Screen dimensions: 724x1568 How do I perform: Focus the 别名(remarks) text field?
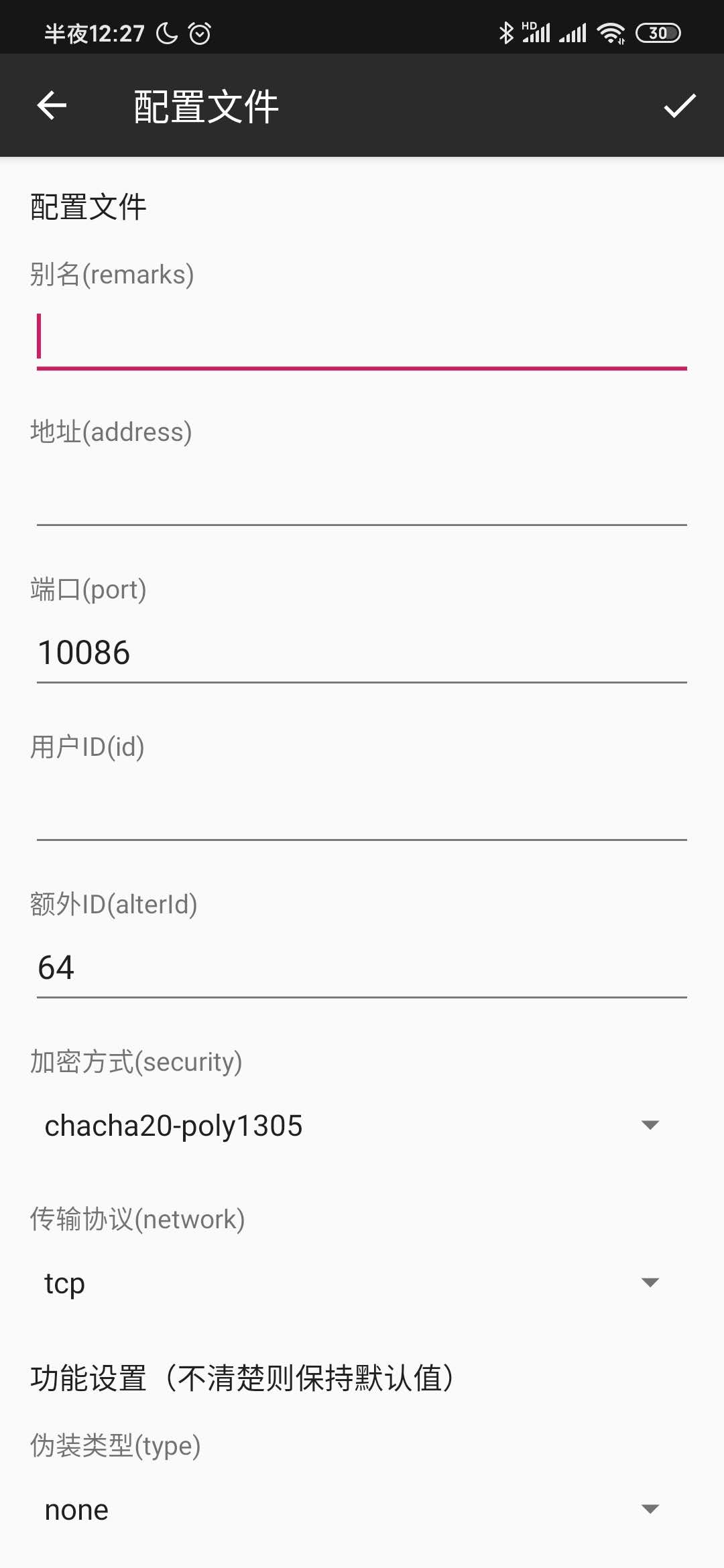coord(362,337)
